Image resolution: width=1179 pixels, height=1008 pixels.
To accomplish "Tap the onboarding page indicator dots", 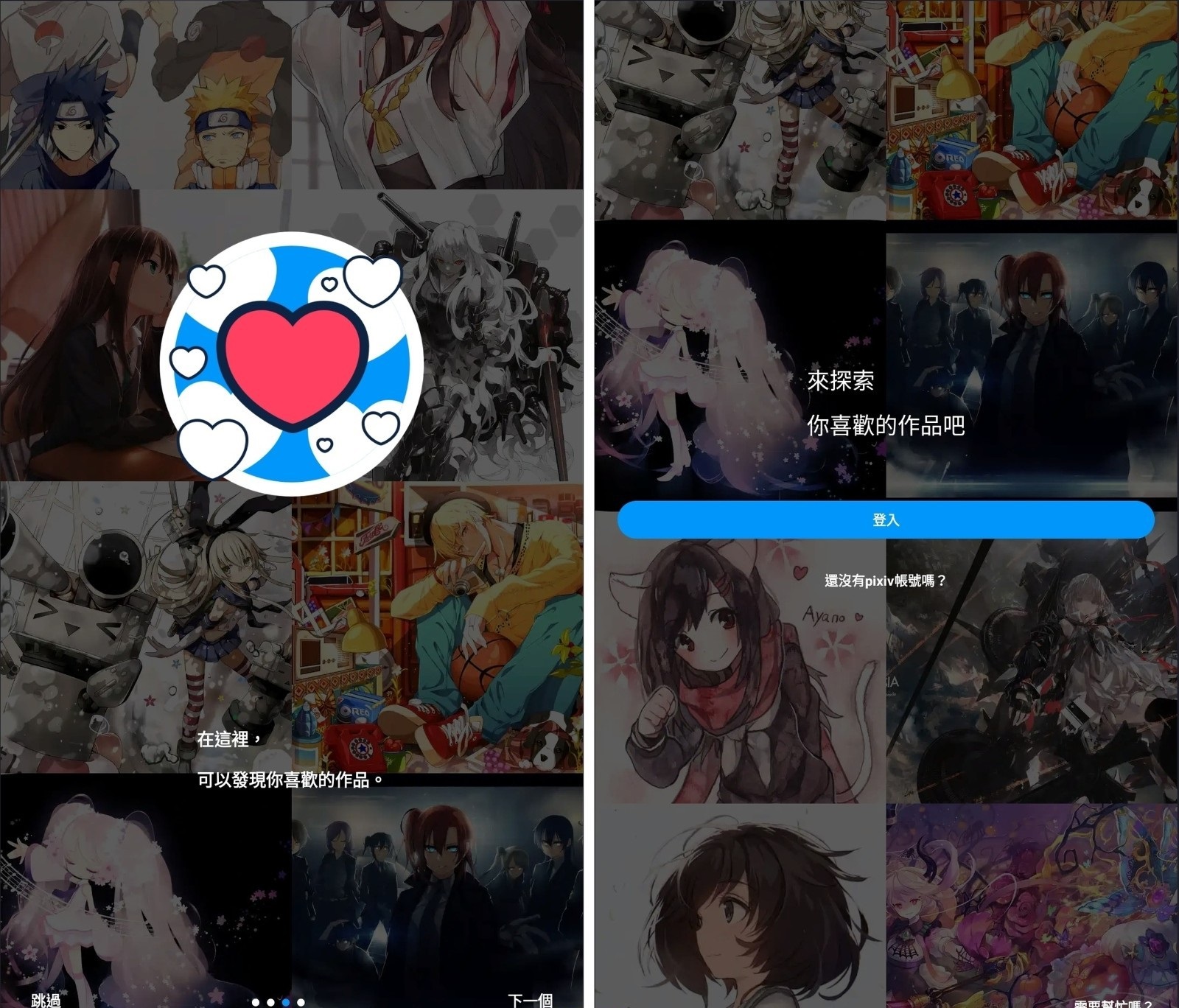I will tap(278, 1002).
